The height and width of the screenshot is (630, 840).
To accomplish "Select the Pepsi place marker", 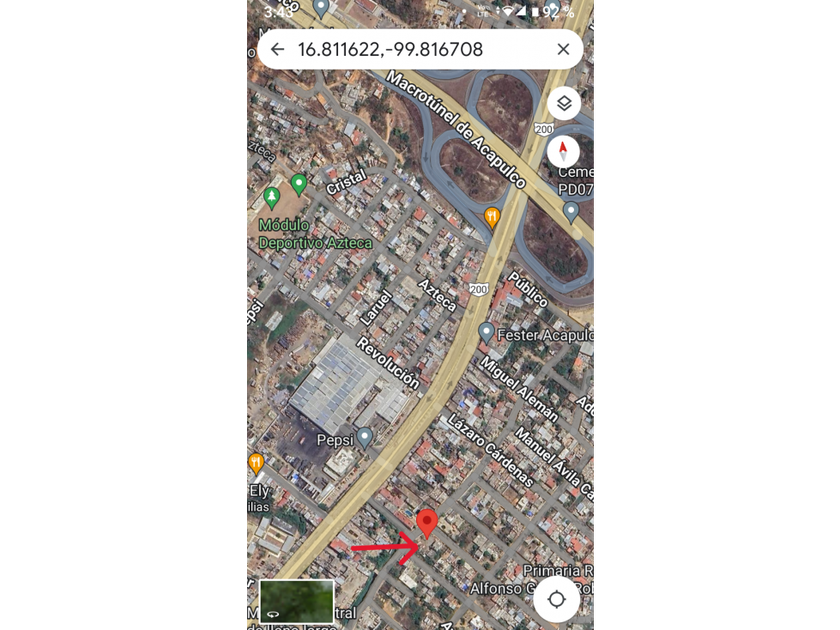I will point(365,437).
